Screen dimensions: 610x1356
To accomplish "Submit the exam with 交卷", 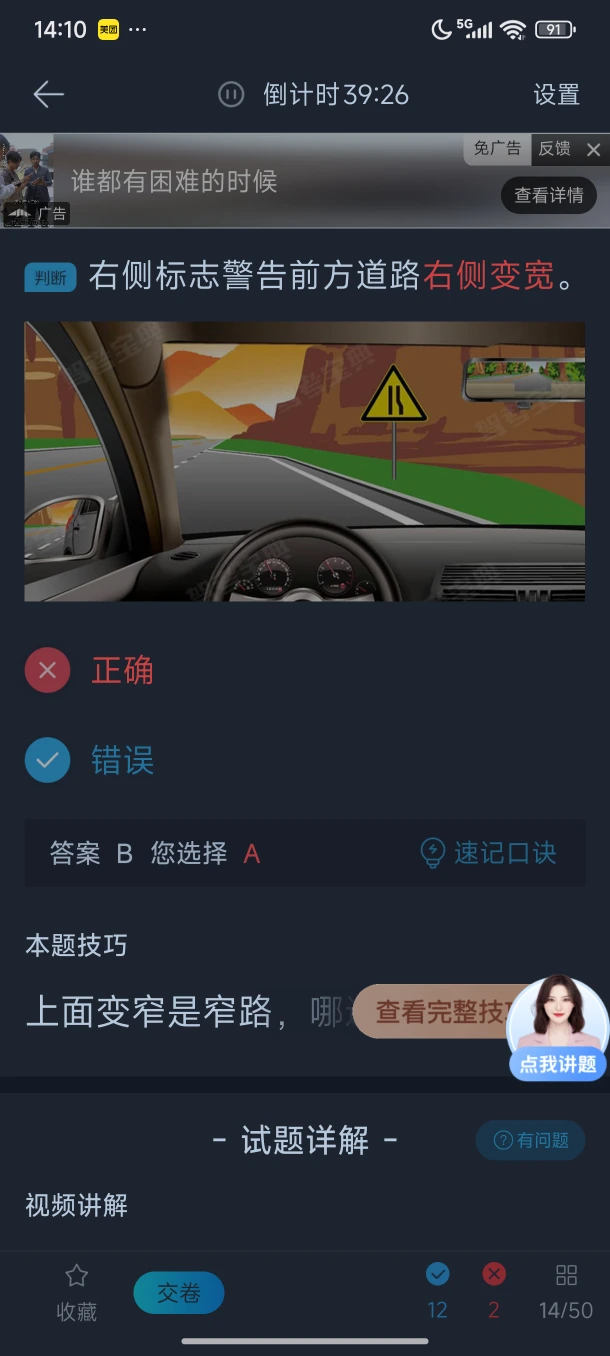I will pyautogui.click(x=178, y=1293).
